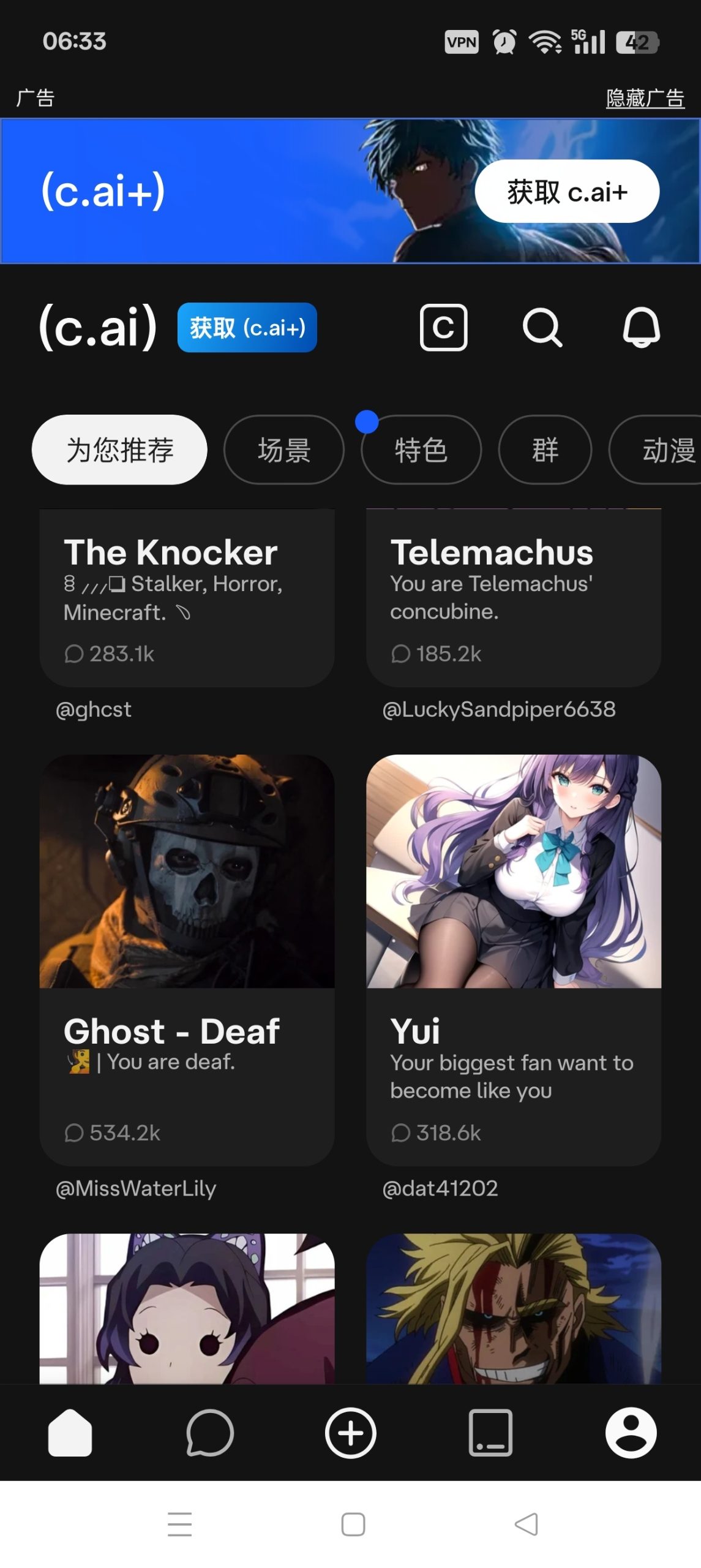This screenshot has width=701, height=1568.
Task: Switch to the 特色 category tab
Action: (421, 449)
